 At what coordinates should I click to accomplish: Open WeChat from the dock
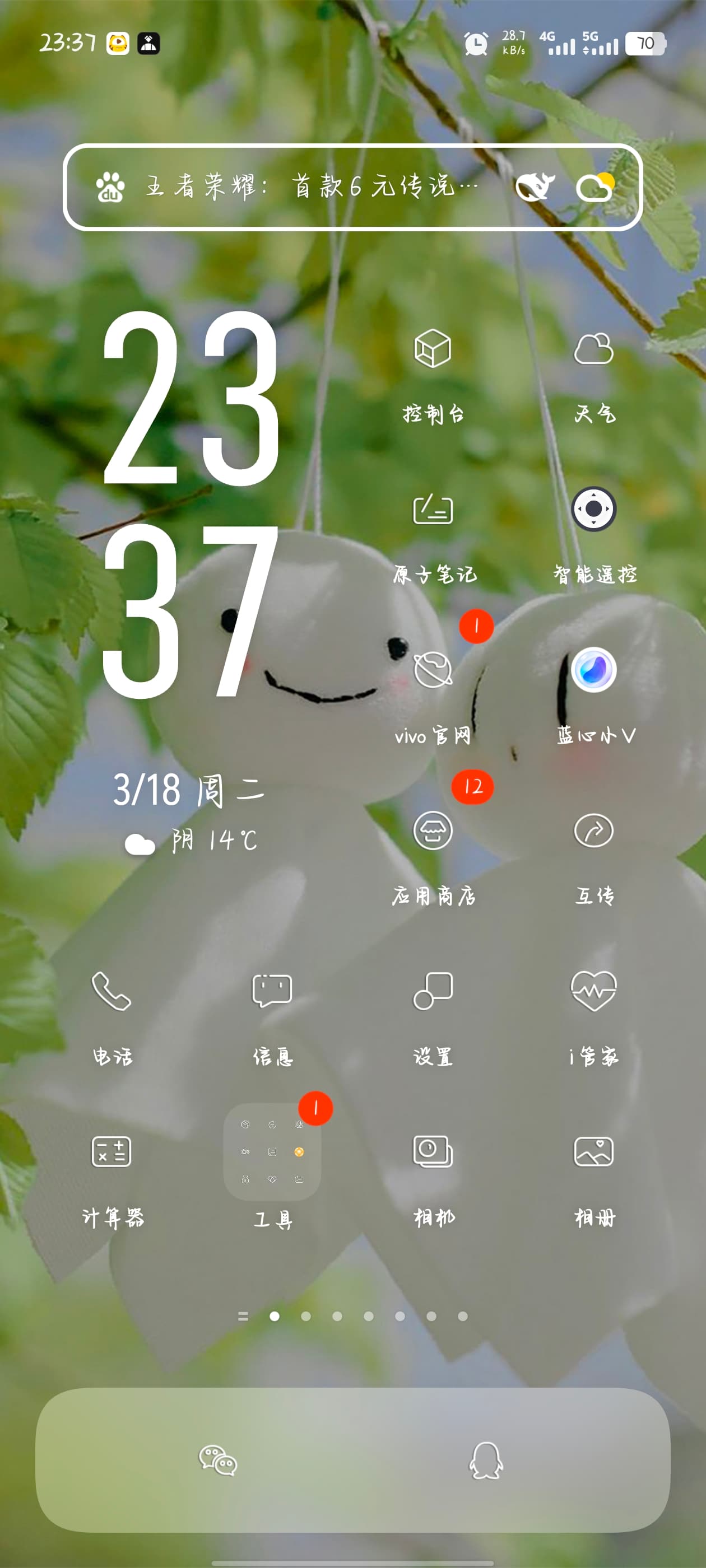tap(218, 1460)
